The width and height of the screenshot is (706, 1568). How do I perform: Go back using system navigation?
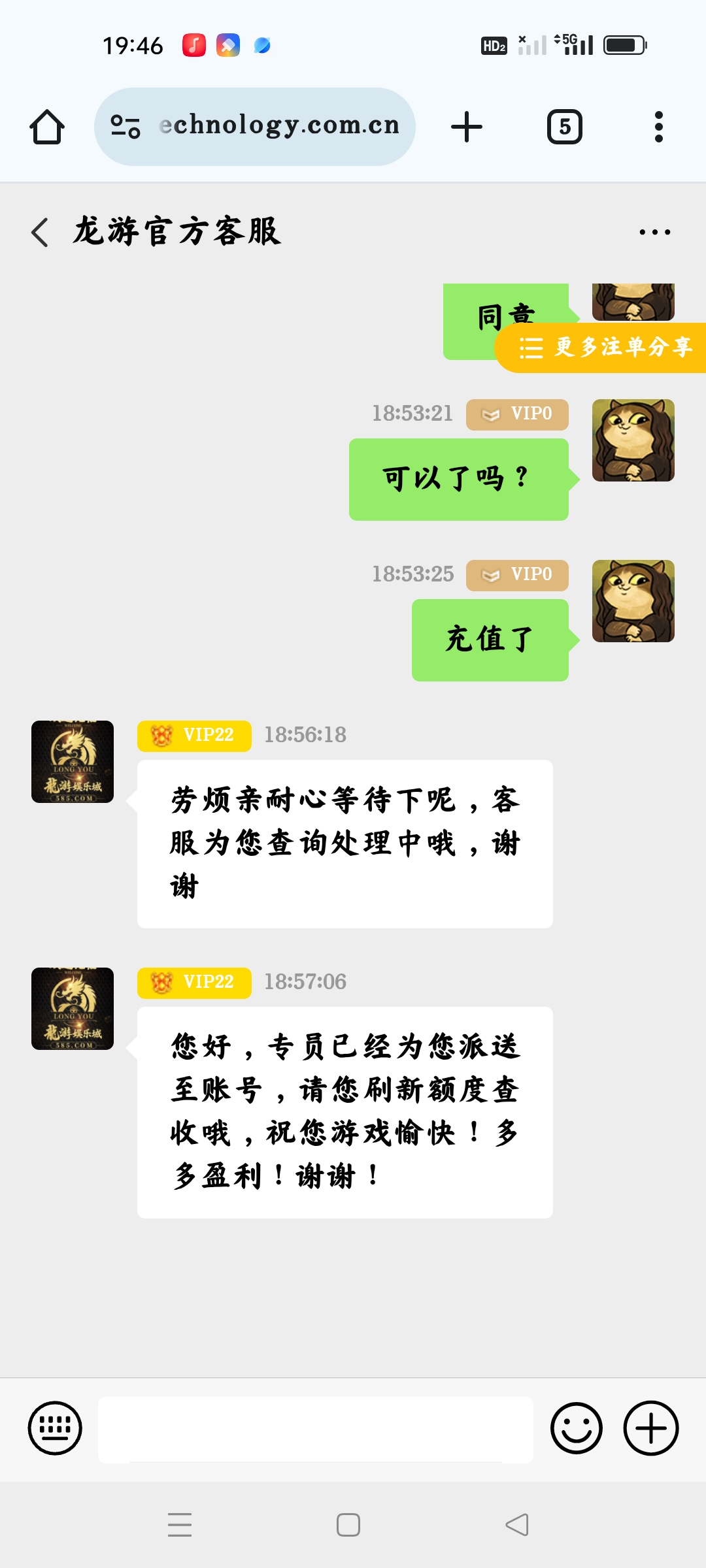pyautogui.click(x=517, y=1525)
